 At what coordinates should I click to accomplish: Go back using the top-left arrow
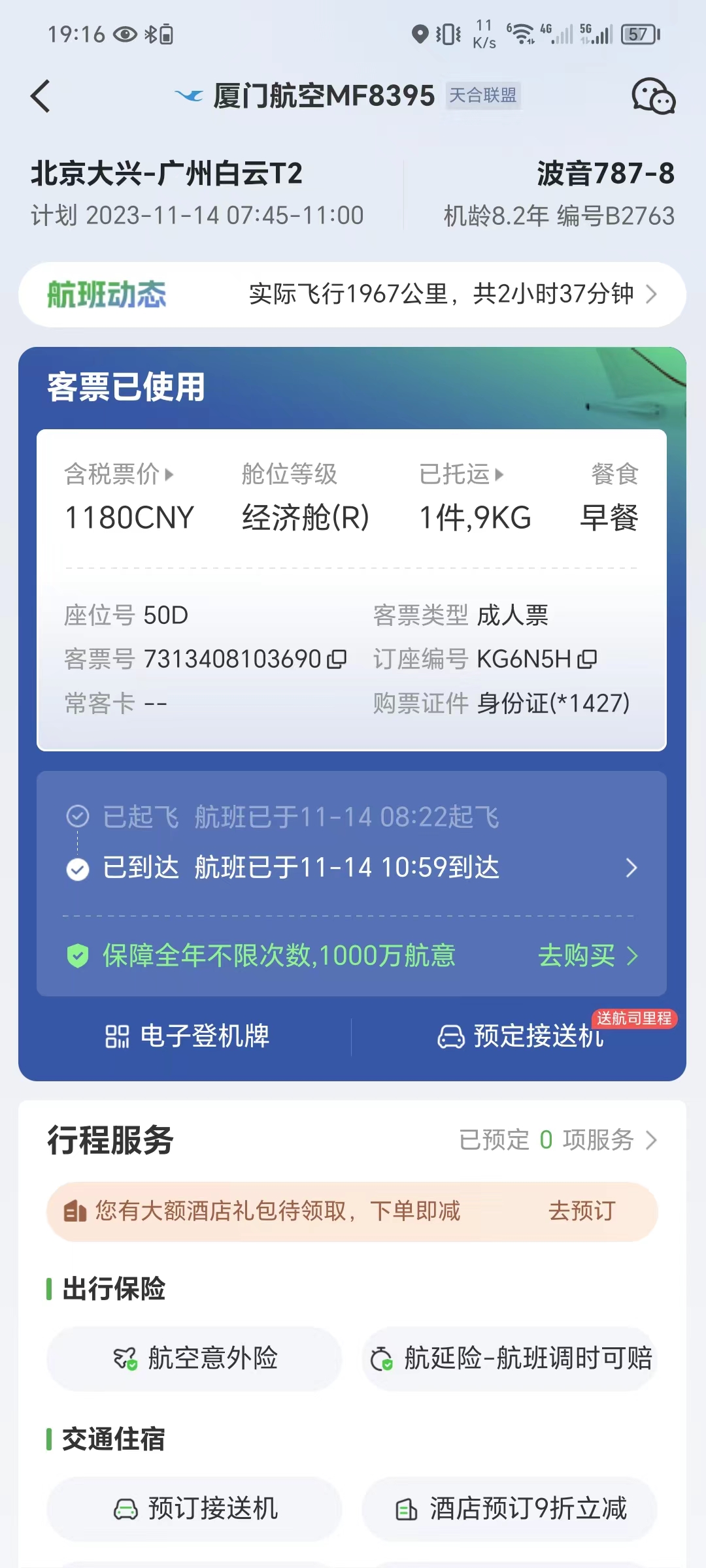pyautogui.click(x=41, y=97)
